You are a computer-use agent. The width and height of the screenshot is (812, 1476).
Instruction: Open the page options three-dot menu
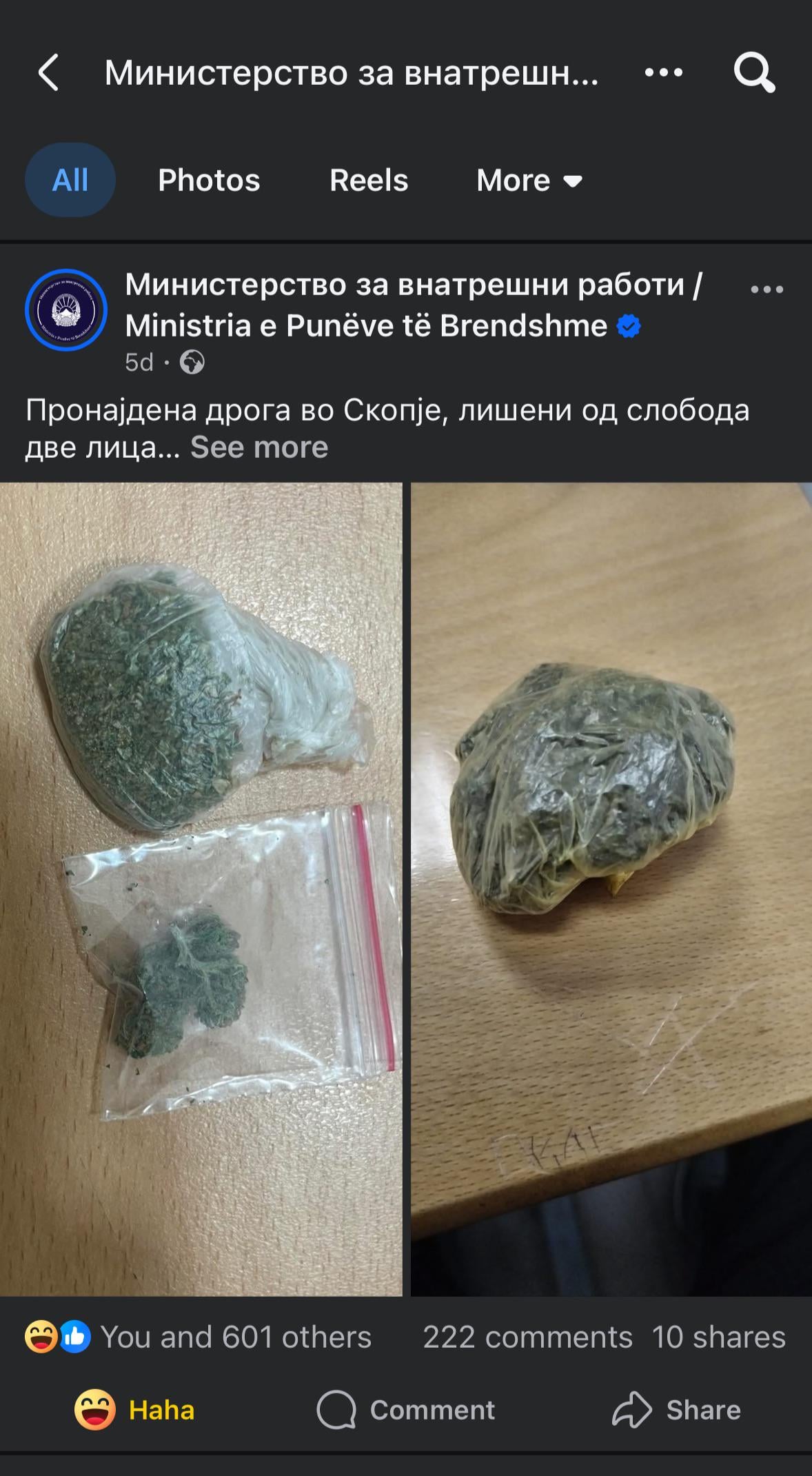[663, 72]
